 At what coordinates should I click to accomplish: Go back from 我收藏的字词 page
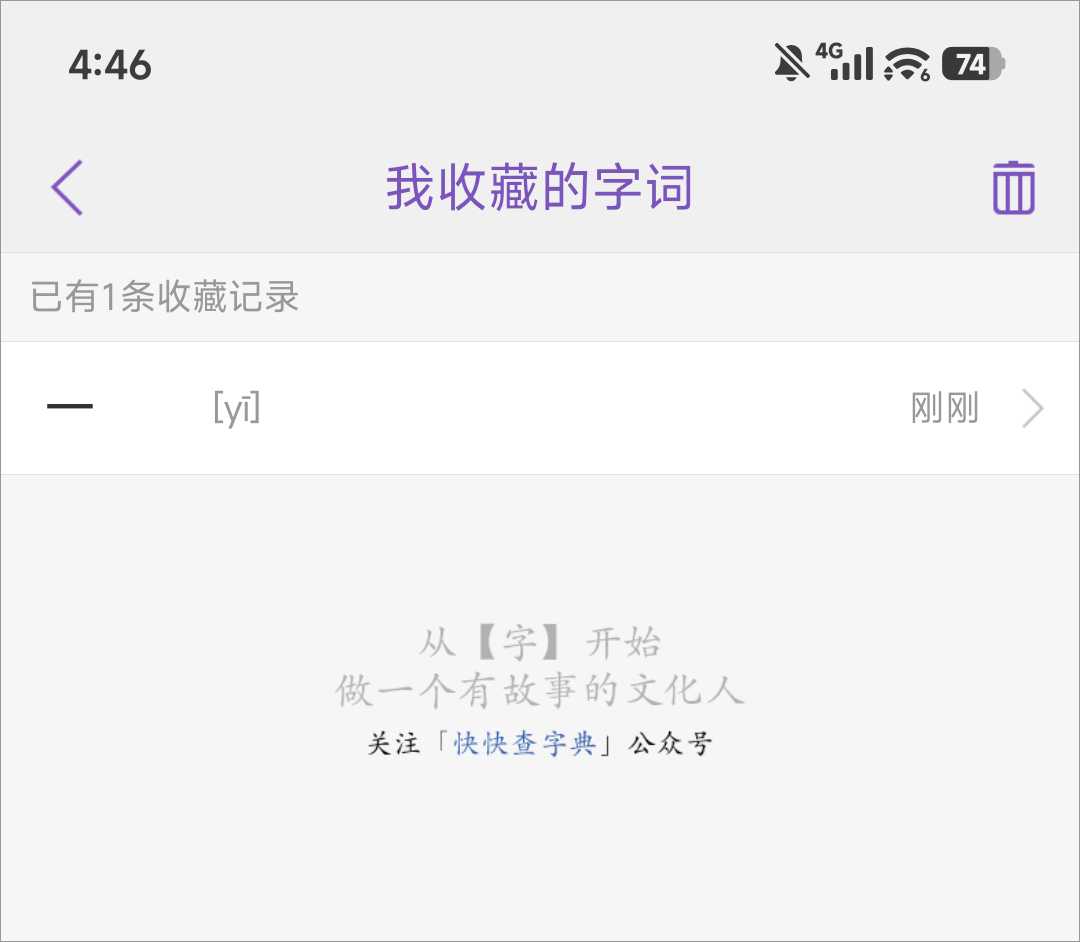68,188
